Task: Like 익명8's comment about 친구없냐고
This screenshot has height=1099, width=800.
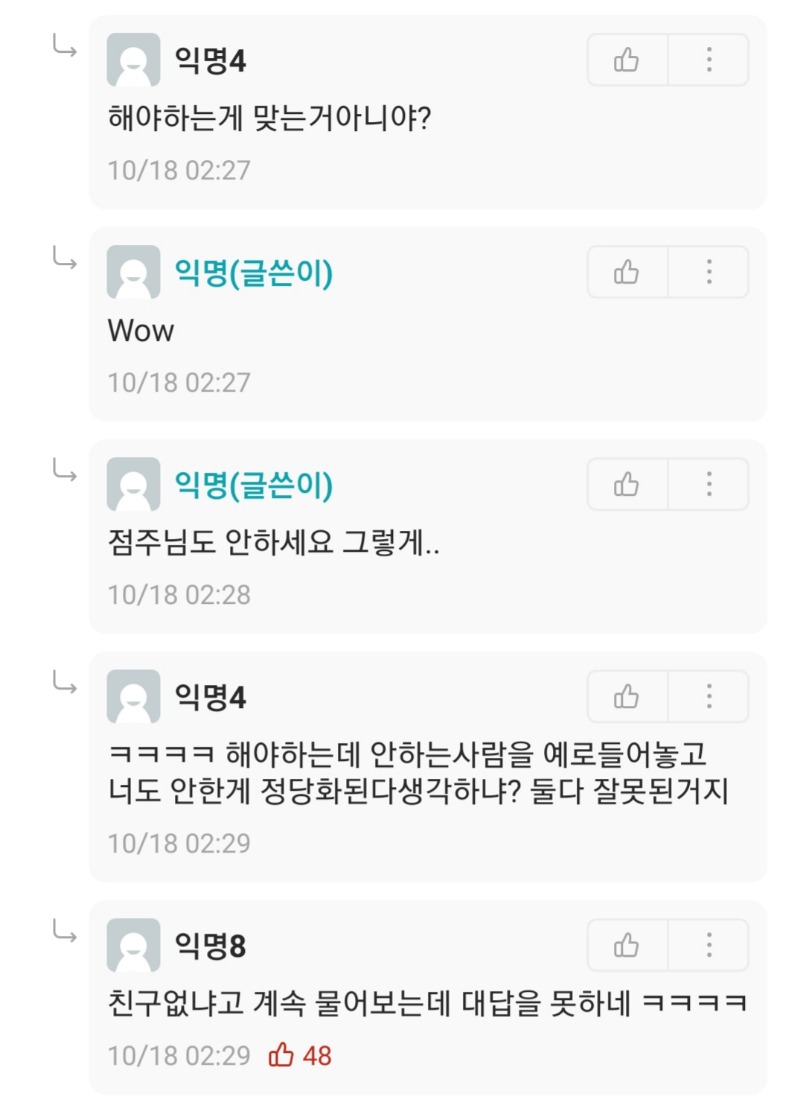Action: coord(627,945)
